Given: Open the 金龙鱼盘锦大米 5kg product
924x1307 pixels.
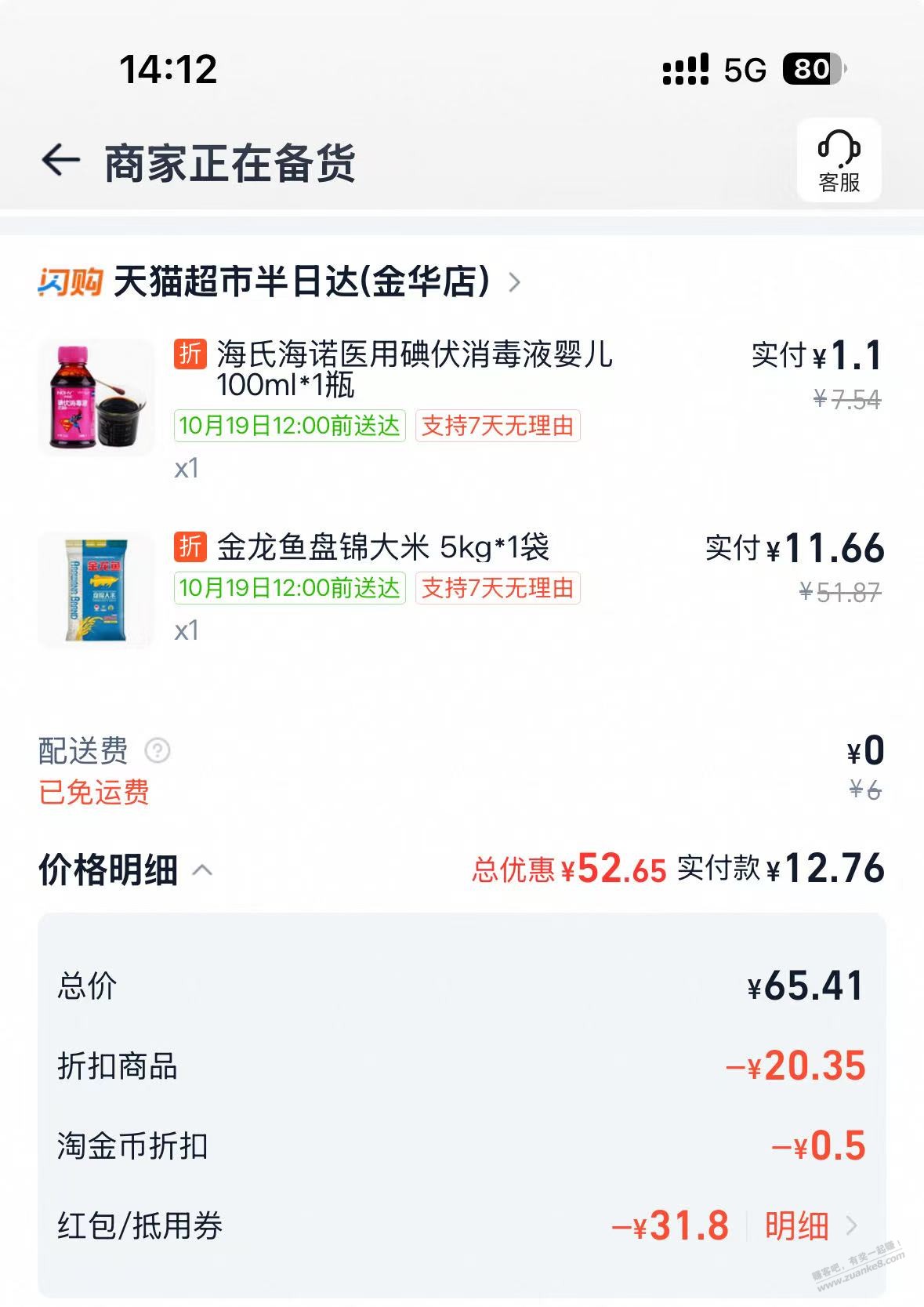Looking at the screenshot, I should click(382, 547).
